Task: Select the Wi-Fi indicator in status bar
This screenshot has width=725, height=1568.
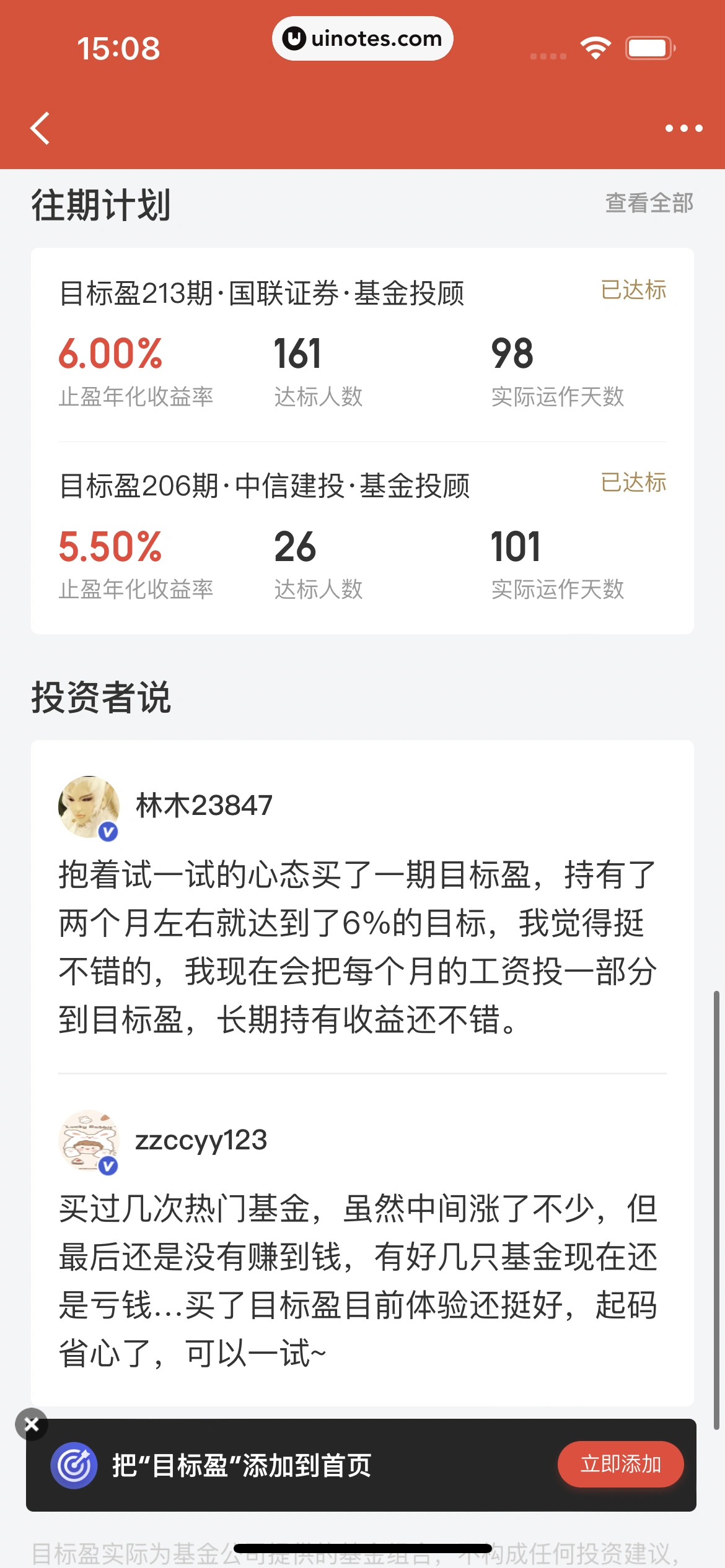Action: click(x=595, y=46)
